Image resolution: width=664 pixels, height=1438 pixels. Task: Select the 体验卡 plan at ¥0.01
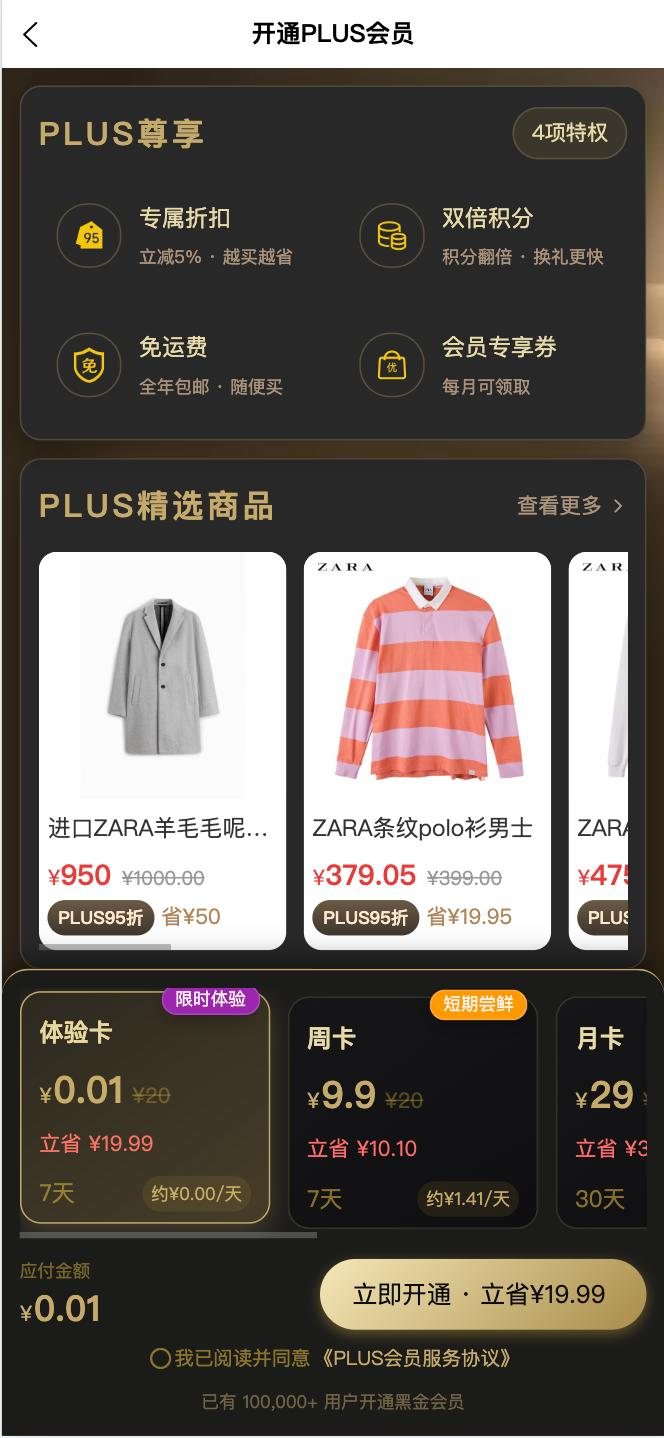click(x=145, y=1107)
